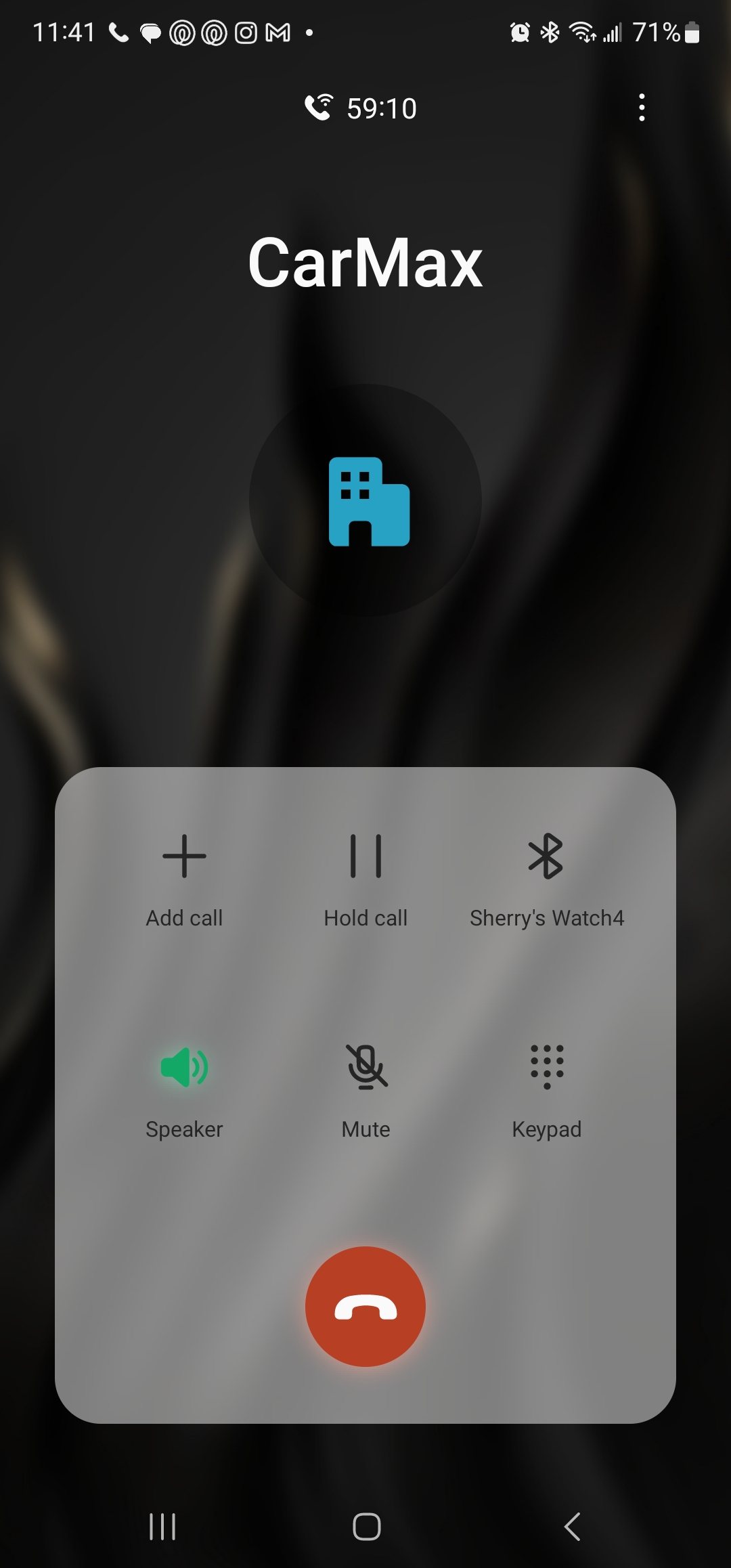Go back using the navigation bar
731x1568 pixels.
pyautogui.click(x=572, y=1526)
